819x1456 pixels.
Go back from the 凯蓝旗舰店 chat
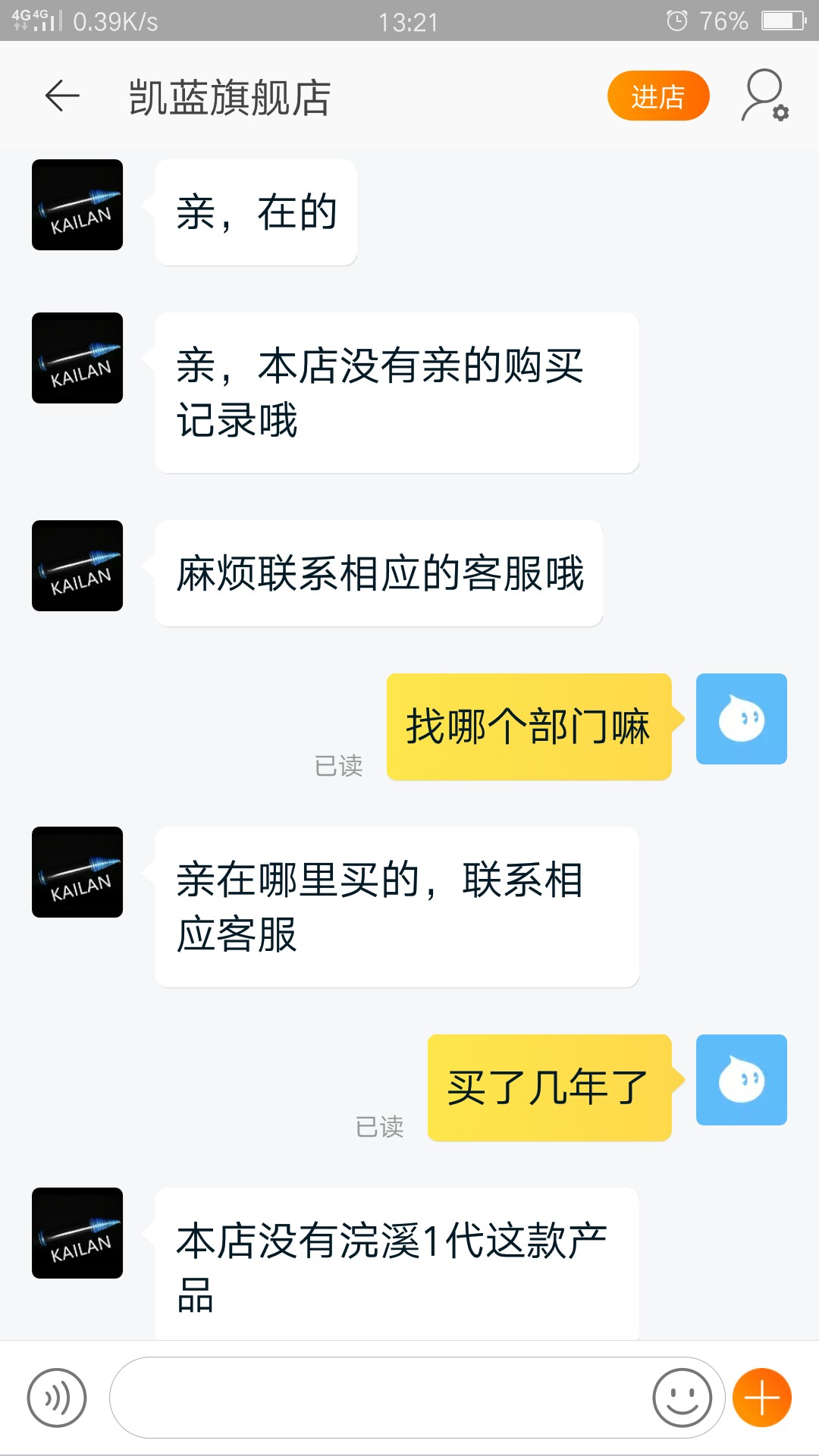tap(62, 96)
